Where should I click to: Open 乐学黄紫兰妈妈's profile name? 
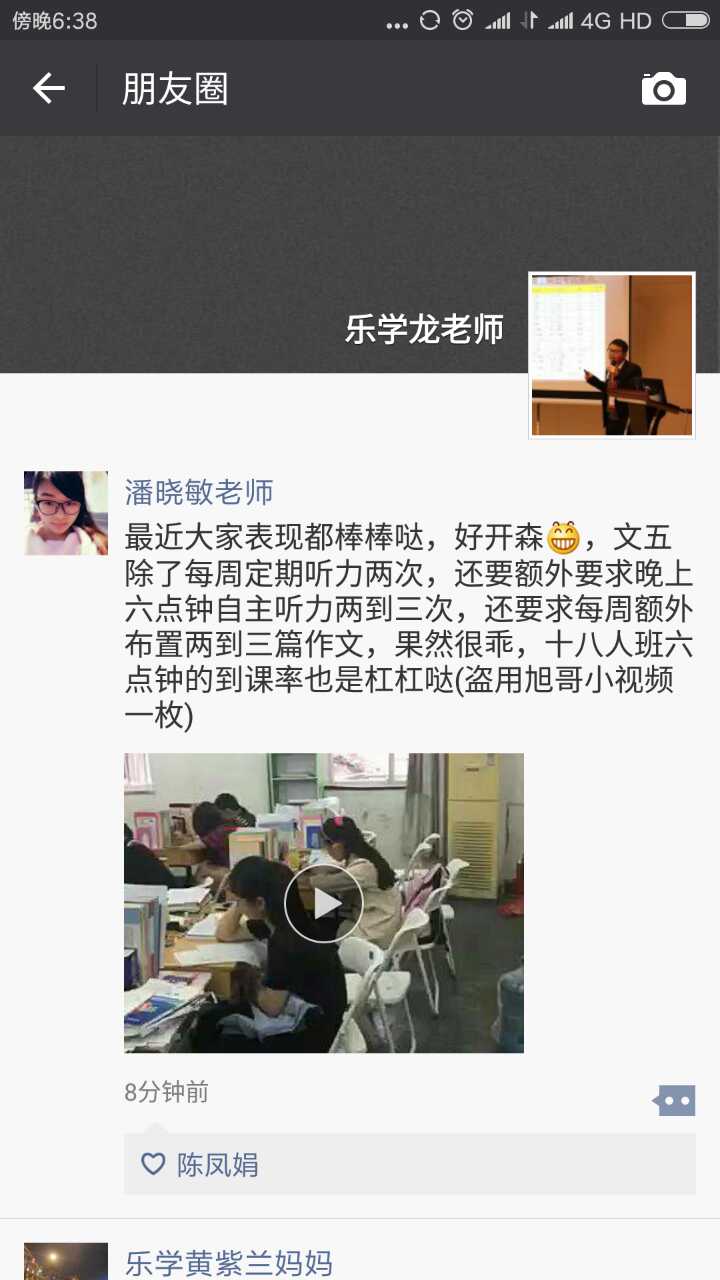[x=228, y=1263]
